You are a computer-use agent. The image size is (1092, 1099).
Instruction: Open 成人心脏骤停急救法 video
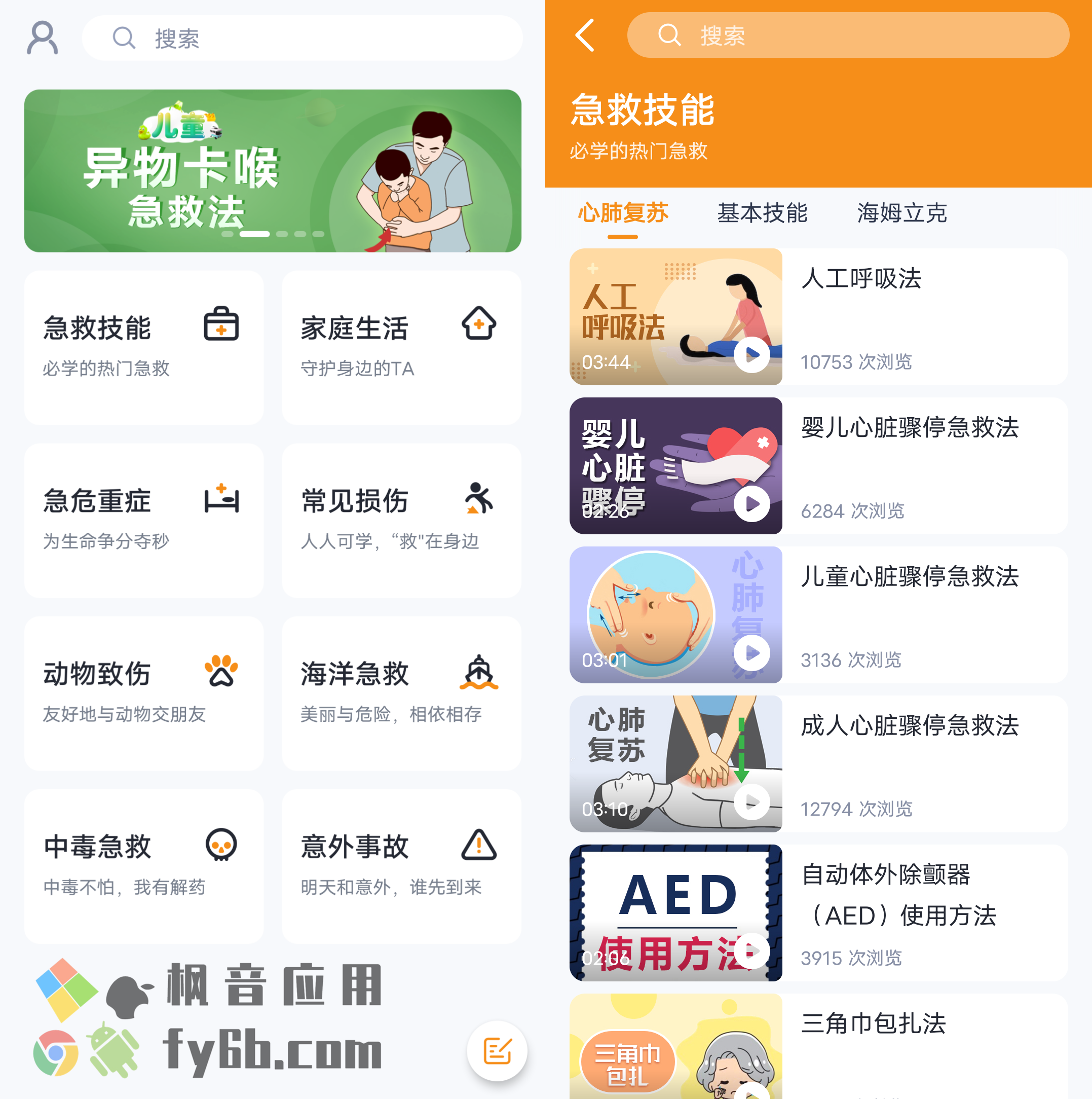[x=818, y=763]
